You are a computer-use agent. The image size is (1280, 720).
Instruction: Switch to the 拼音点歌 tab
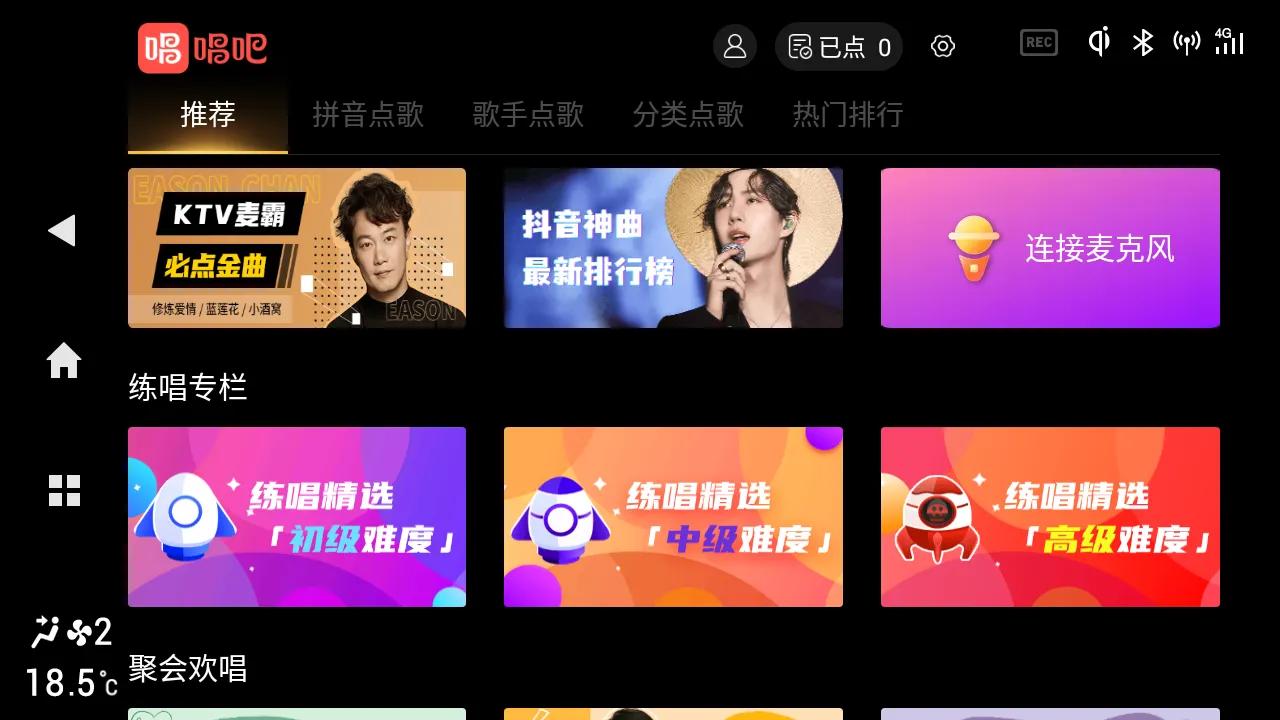click(x=368, y=115)
